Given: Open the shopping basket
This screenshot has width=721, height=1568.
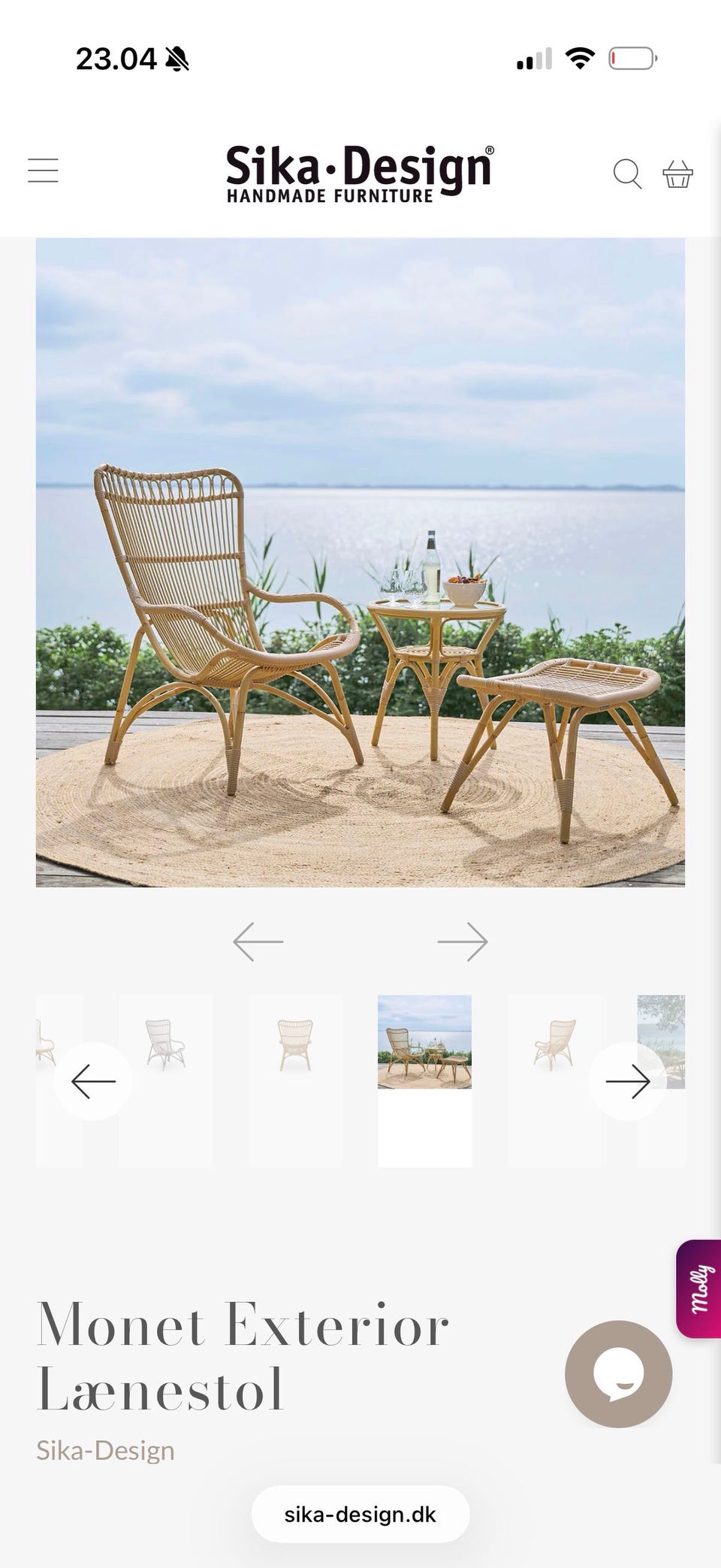Looking at the screenshot, I should (x=677, y=174).
